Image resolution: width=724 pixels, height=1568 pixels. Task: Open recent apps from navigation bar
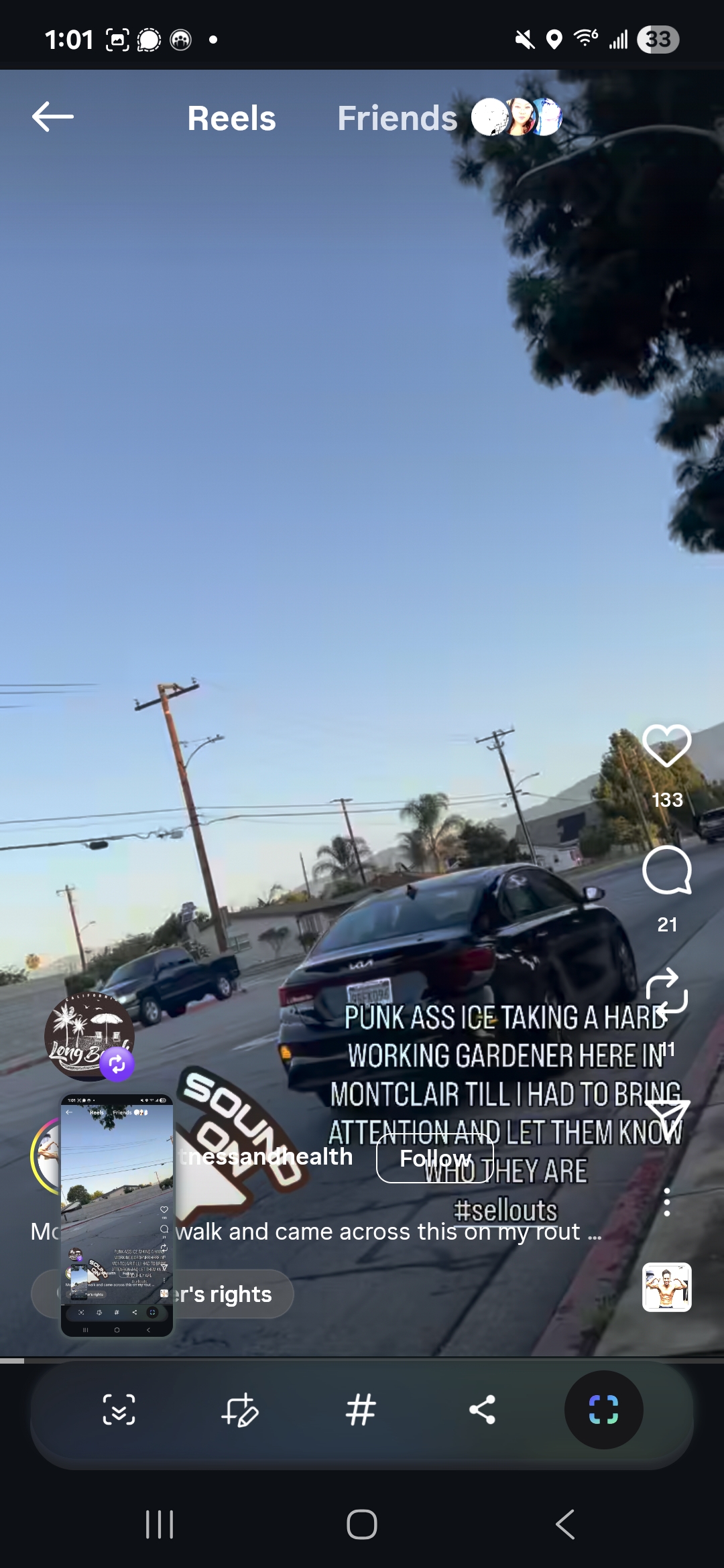click(x=160, y=1524)
